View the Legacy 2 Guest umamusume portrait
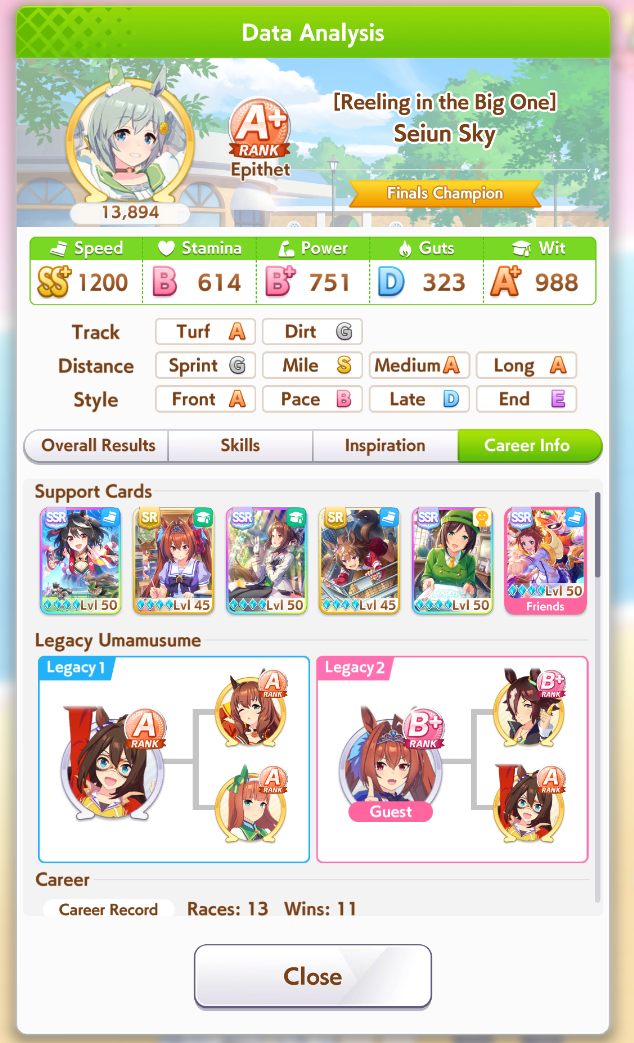This screenshot has height=1043, width=634. coord(391,764)
